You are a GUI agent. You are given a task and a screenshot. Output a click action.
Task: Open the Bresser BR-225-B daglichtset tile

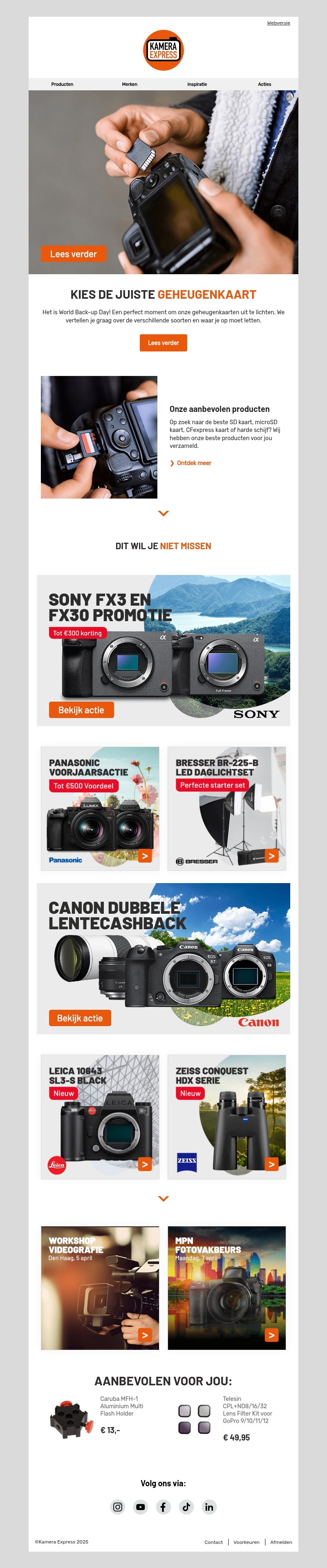click(226, 808)
